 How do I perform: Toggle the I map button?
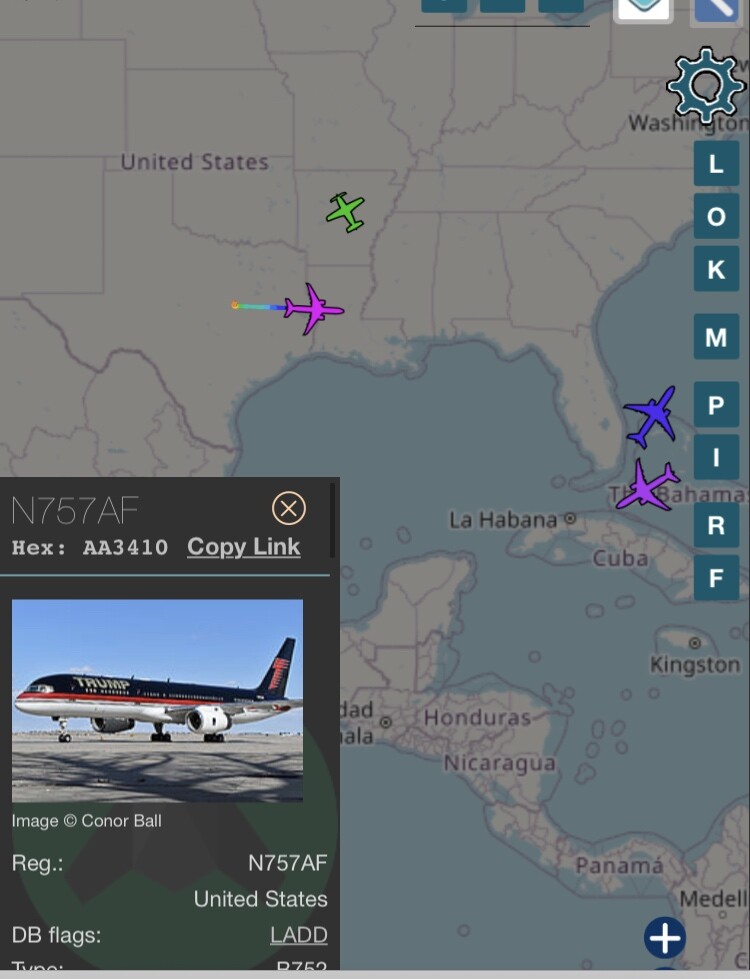[716, 458]
